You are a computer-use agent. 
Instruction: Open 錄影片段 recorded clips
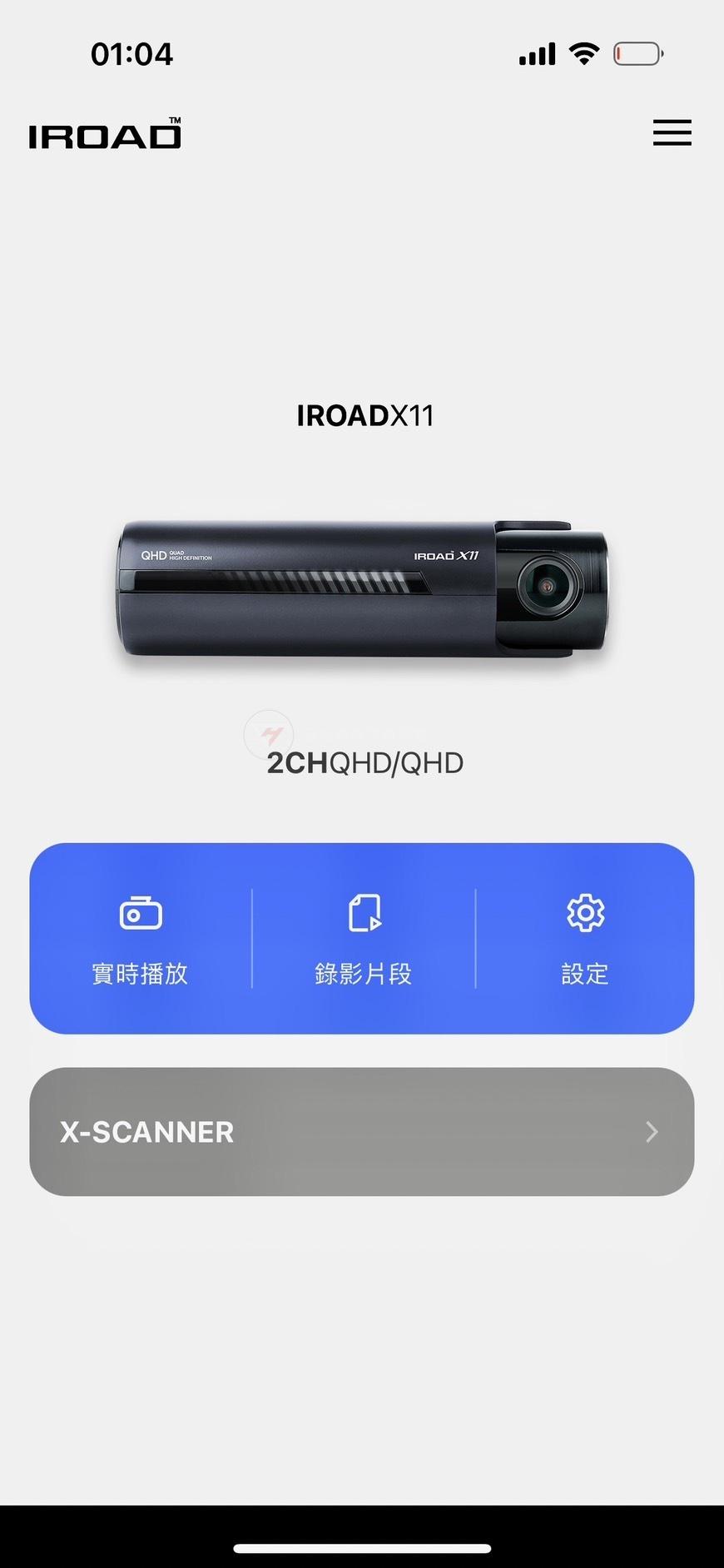point(364,939)
